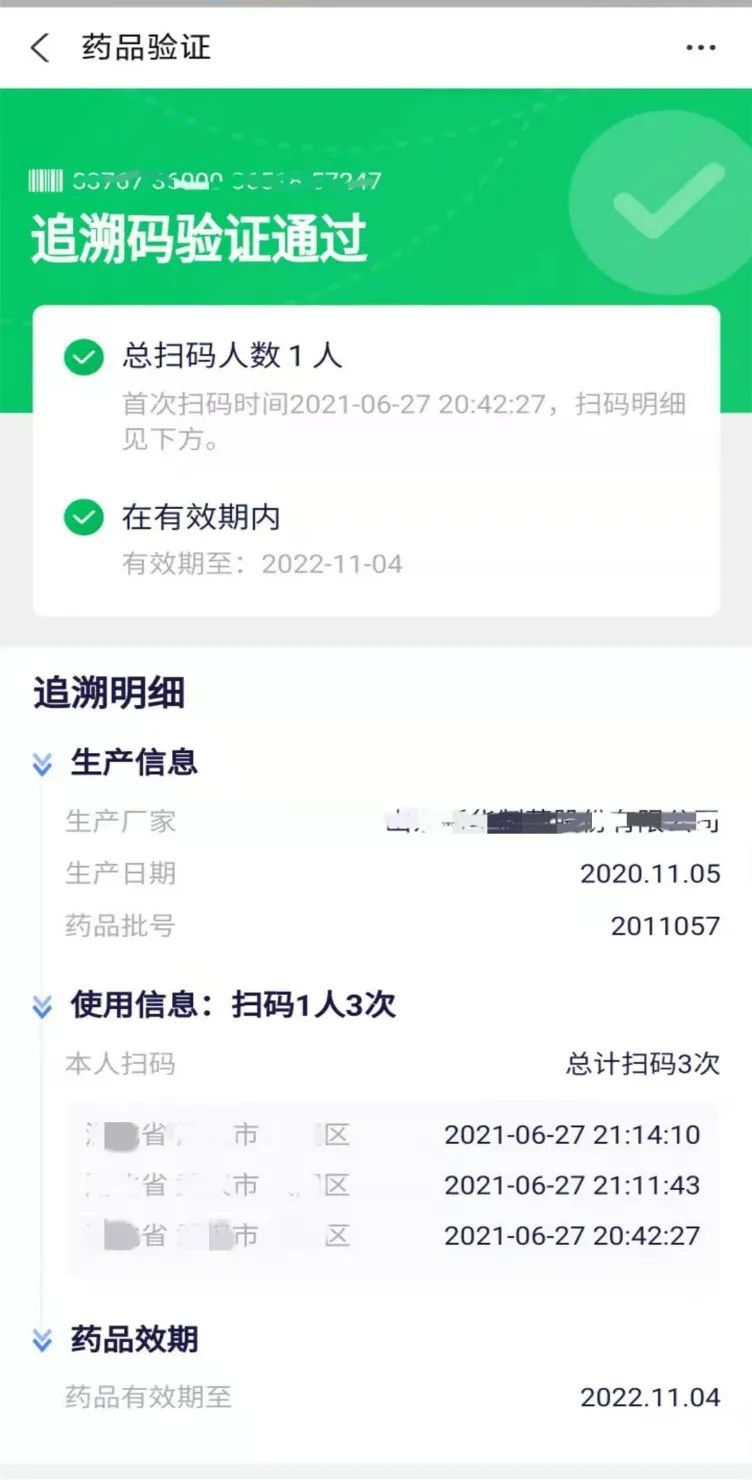Open the three-dot overflow menu
Screen dimensions: 752x1480
click(x=700, y=47)
